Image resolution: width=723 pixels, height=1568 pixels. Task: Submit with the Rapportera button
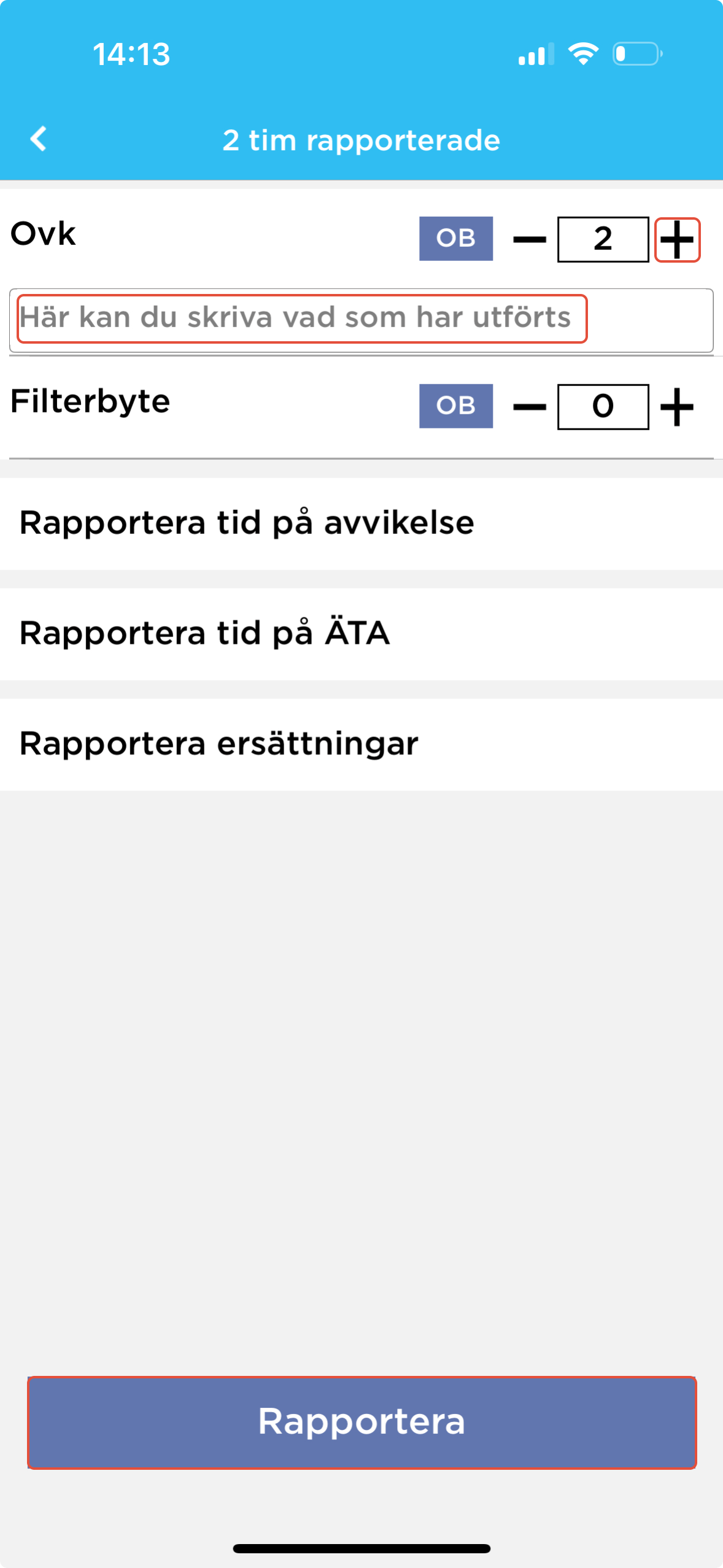pyautogui.click(x=361, y=1422)
